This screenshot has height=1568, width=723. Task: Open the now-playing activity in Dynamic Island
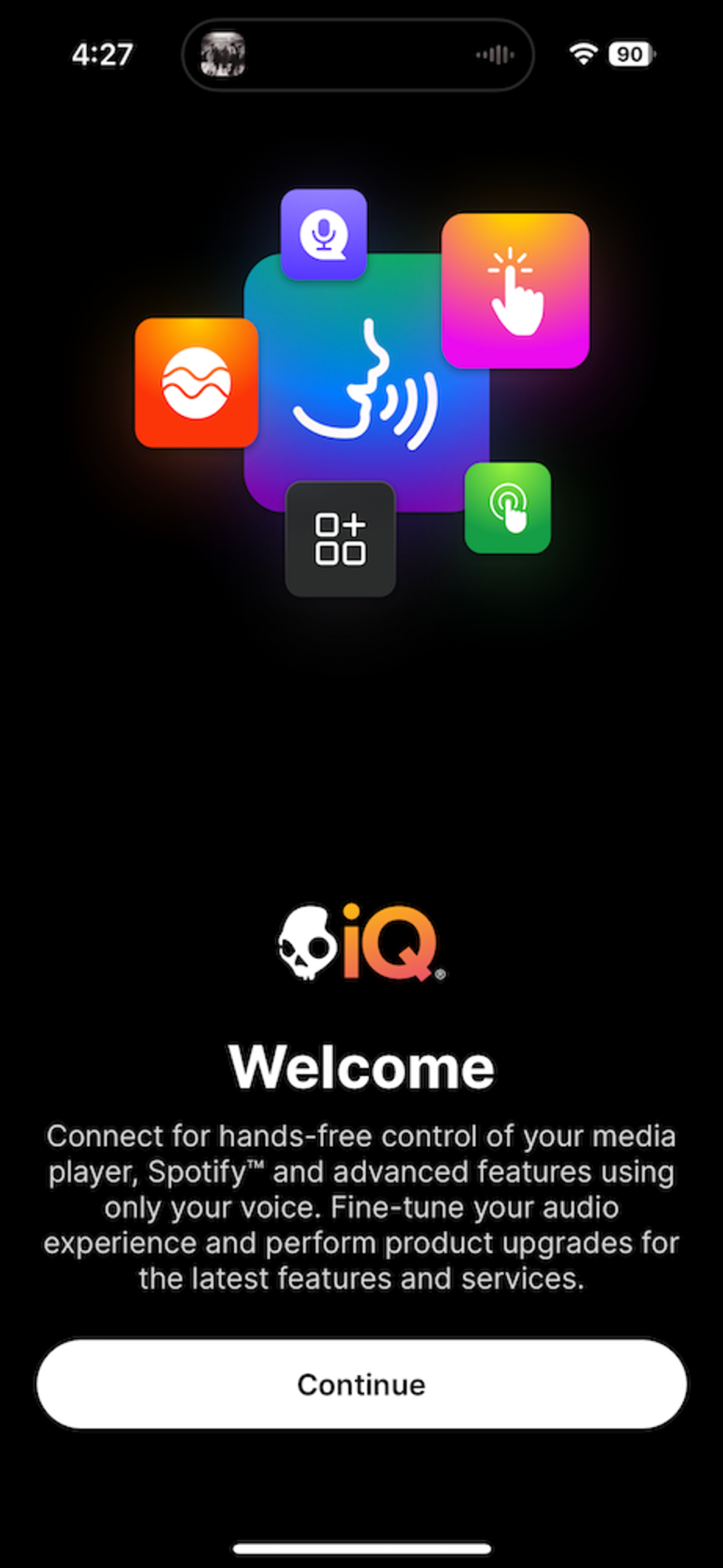coord(358,55)
